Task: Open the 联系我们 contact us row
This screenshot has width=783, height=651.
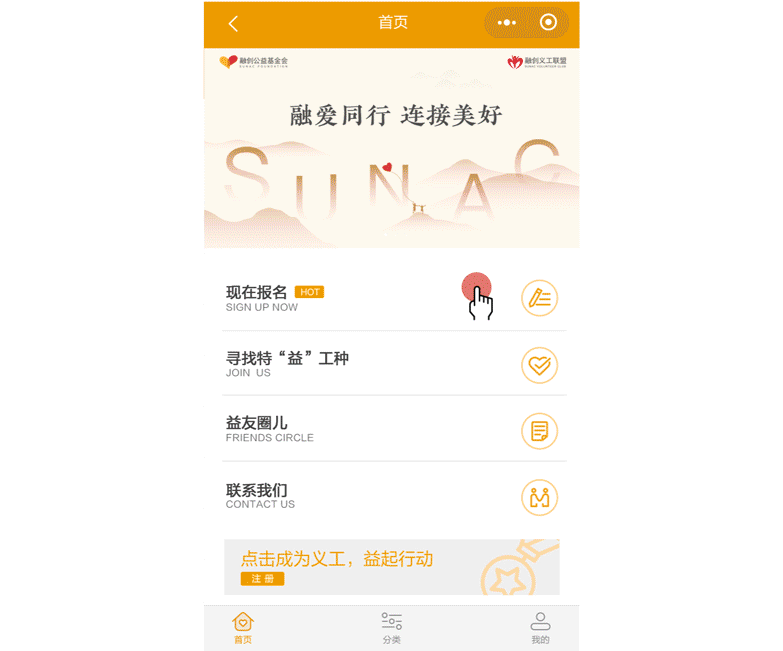Action: [391, 497]
